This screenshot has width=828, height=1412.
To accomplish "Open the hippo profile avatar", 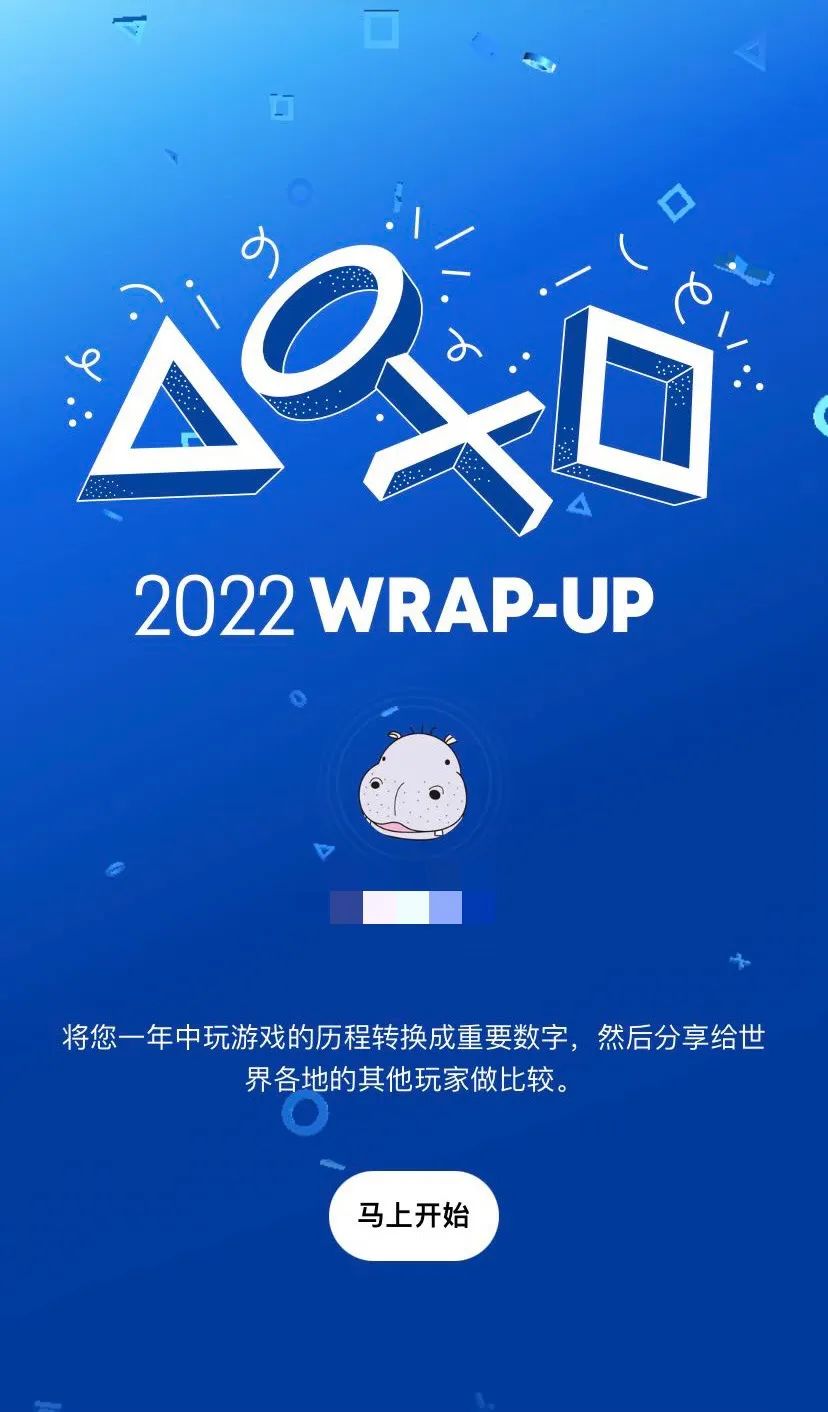I will pos(414,789).
